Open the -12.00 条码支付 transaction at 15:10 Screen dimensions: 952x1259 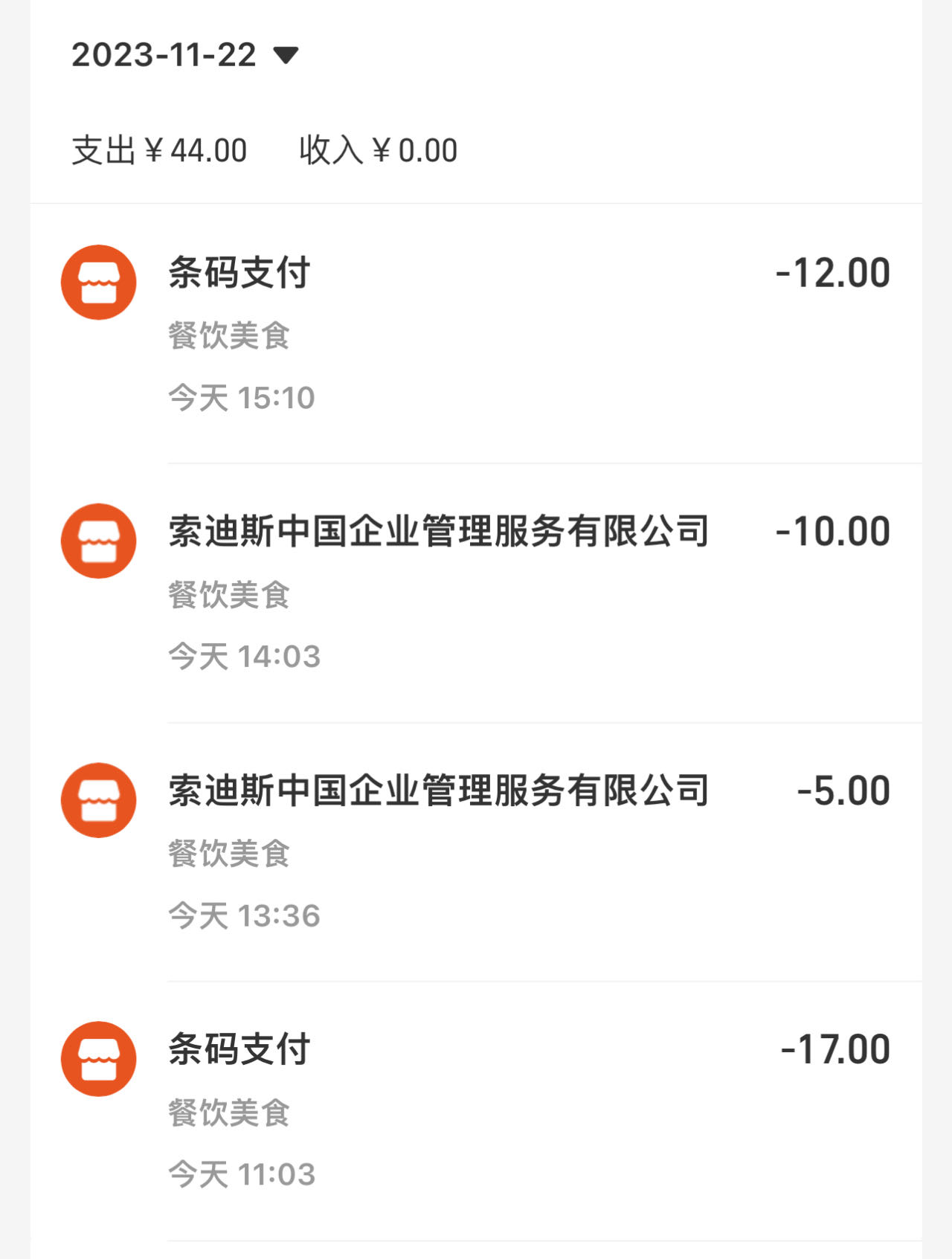pos(476,333)
